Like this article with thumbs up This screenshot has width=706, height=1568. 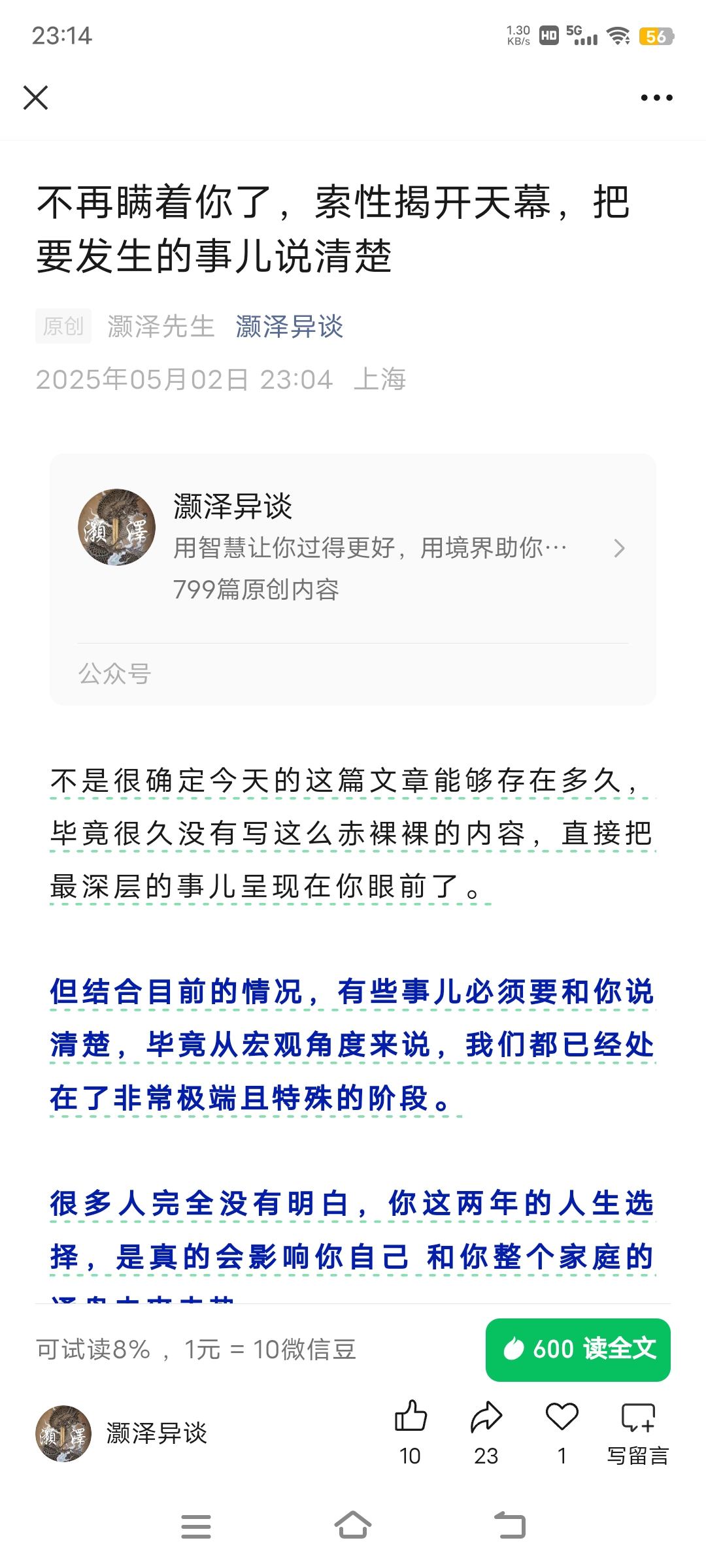pos(411,1418)
